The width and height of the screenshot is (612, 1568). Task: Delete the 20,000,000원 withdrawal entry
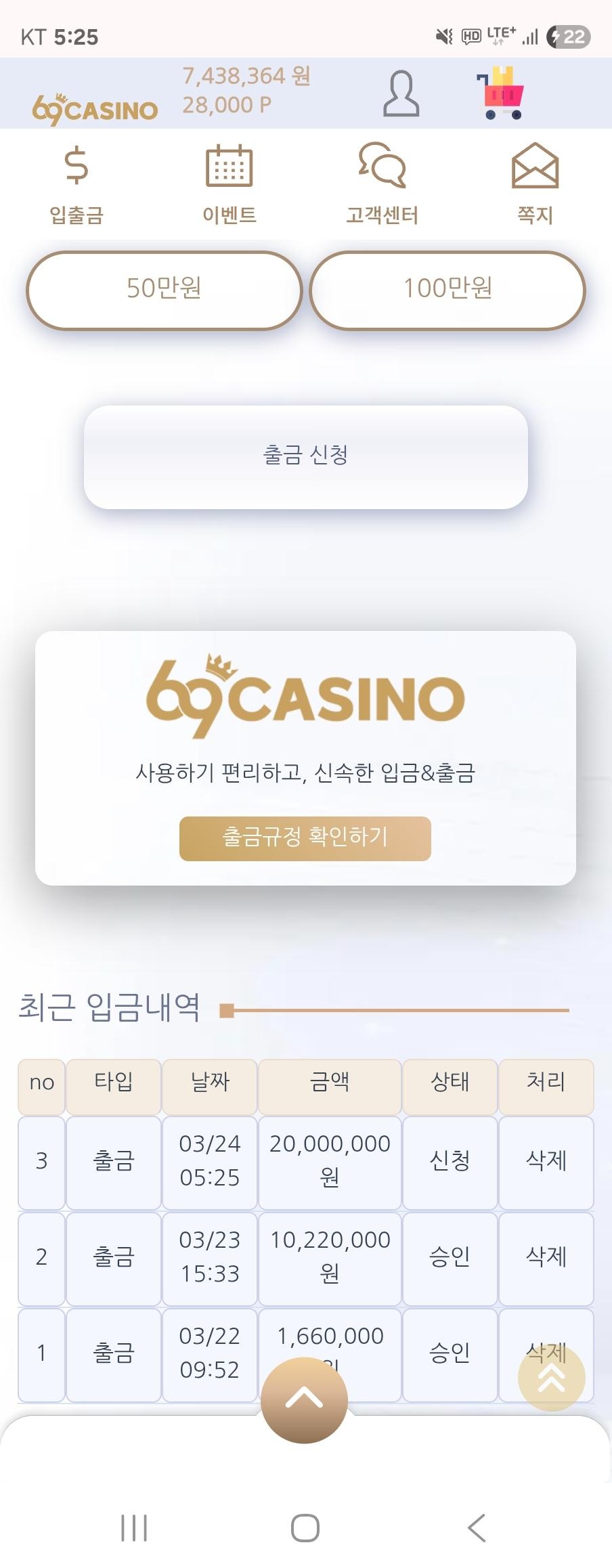click(x=546, y=1162)
